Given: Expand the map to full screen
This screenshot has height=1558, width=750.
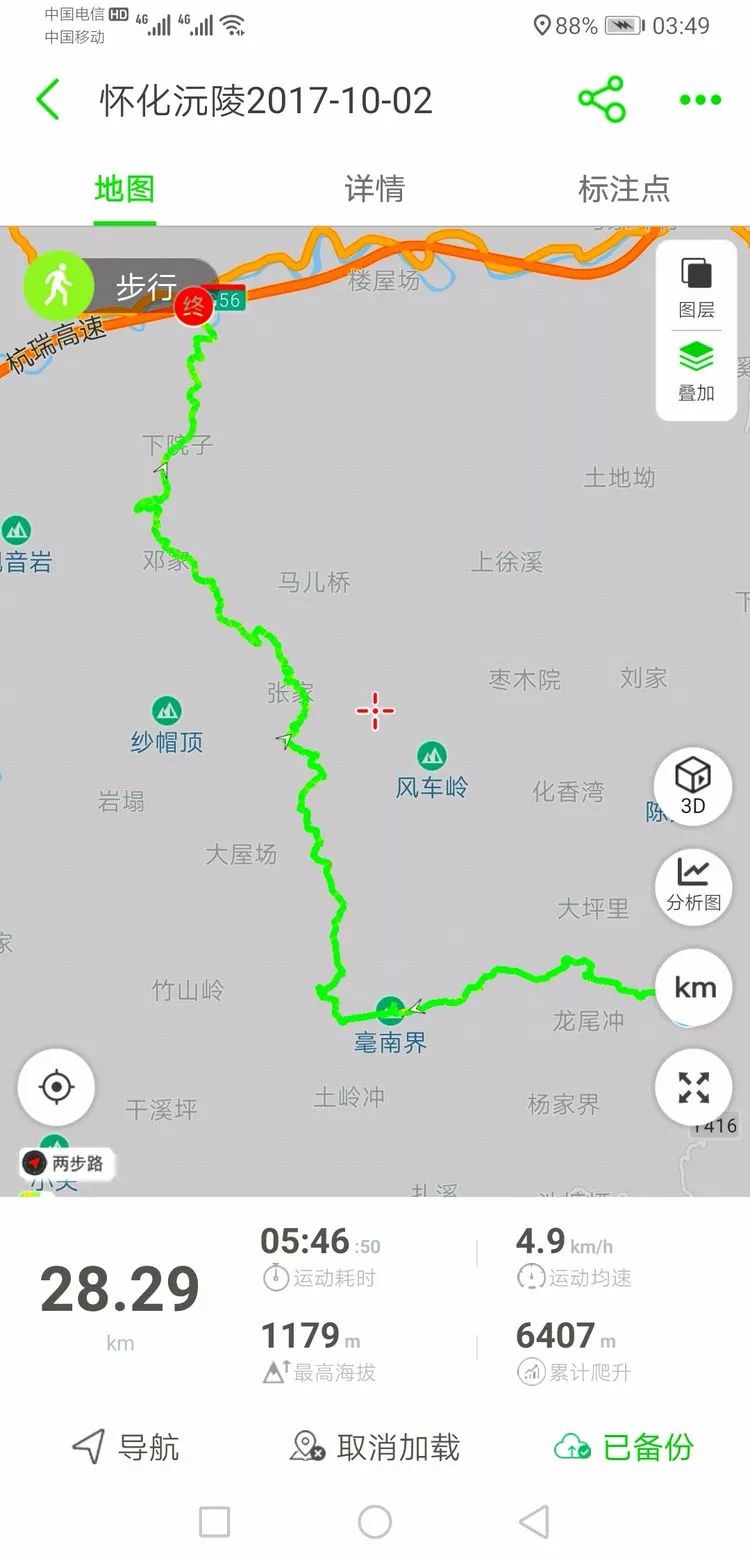Looking at the screenshot, I should 693,1087.
